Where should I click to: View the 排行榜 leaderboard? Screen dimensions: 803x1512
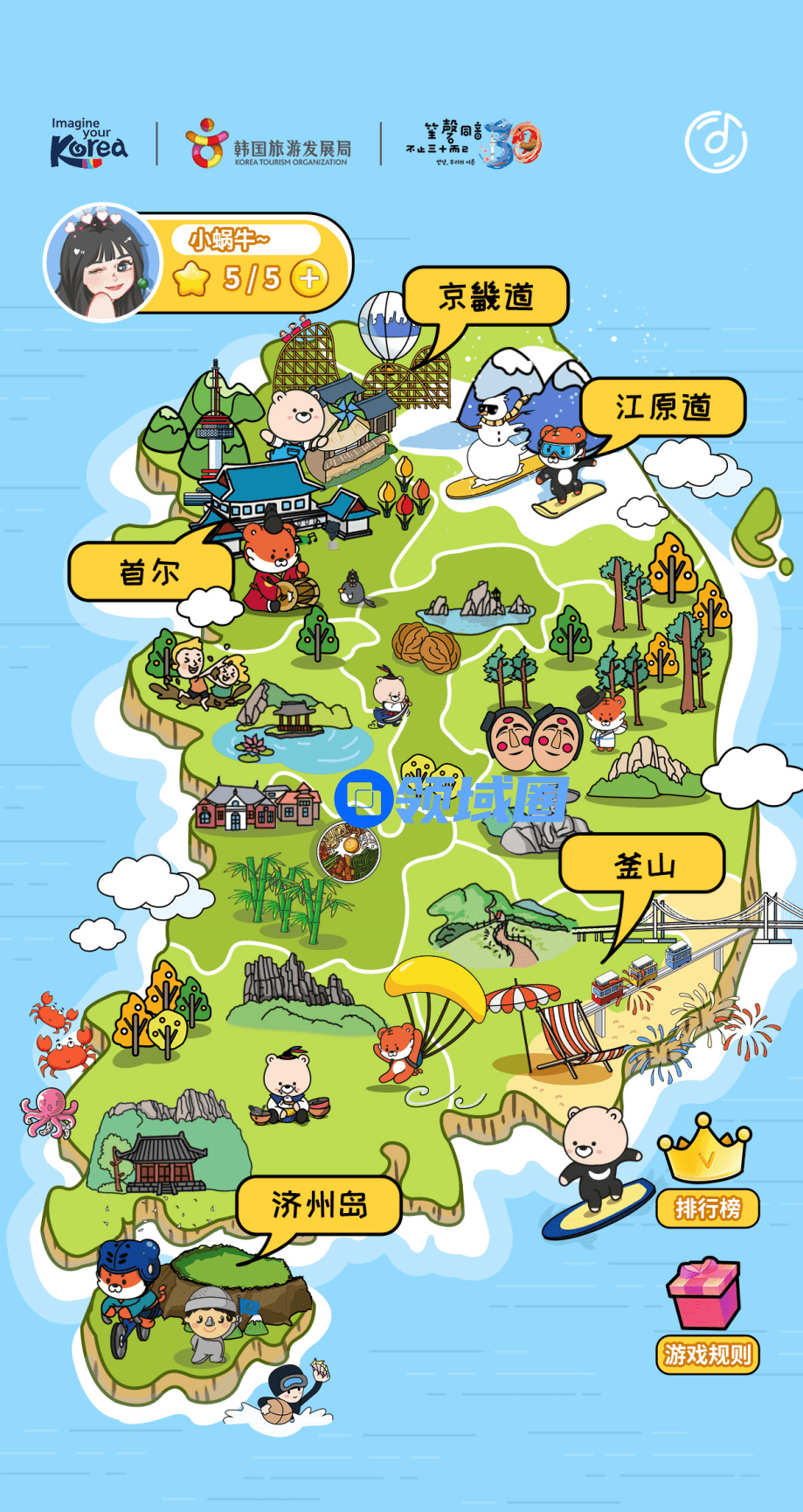click(708, 1208)
